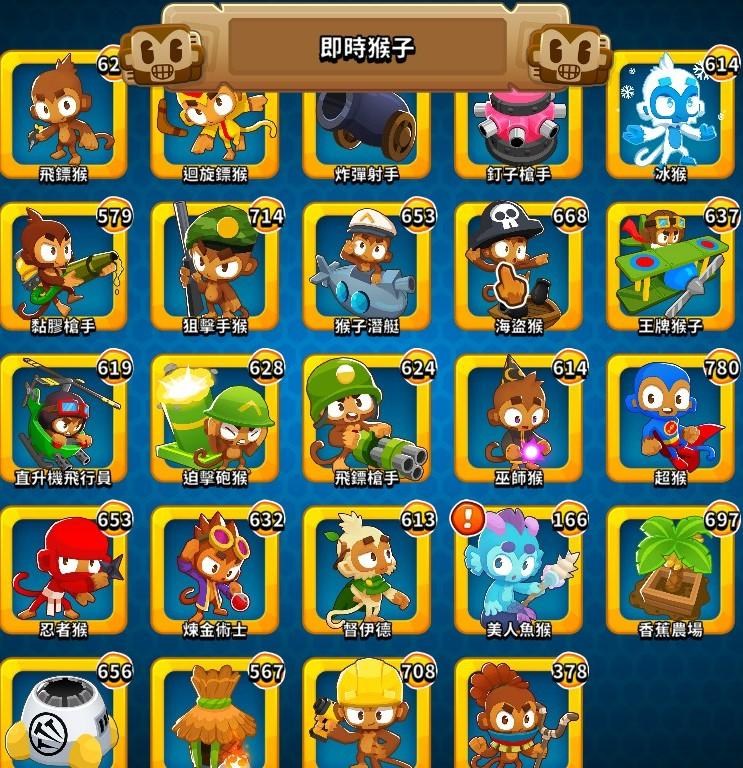The image size is (743, 768).
Task: Open the 美人魚猴 card with alert
Action: click(x=519, y=572)
